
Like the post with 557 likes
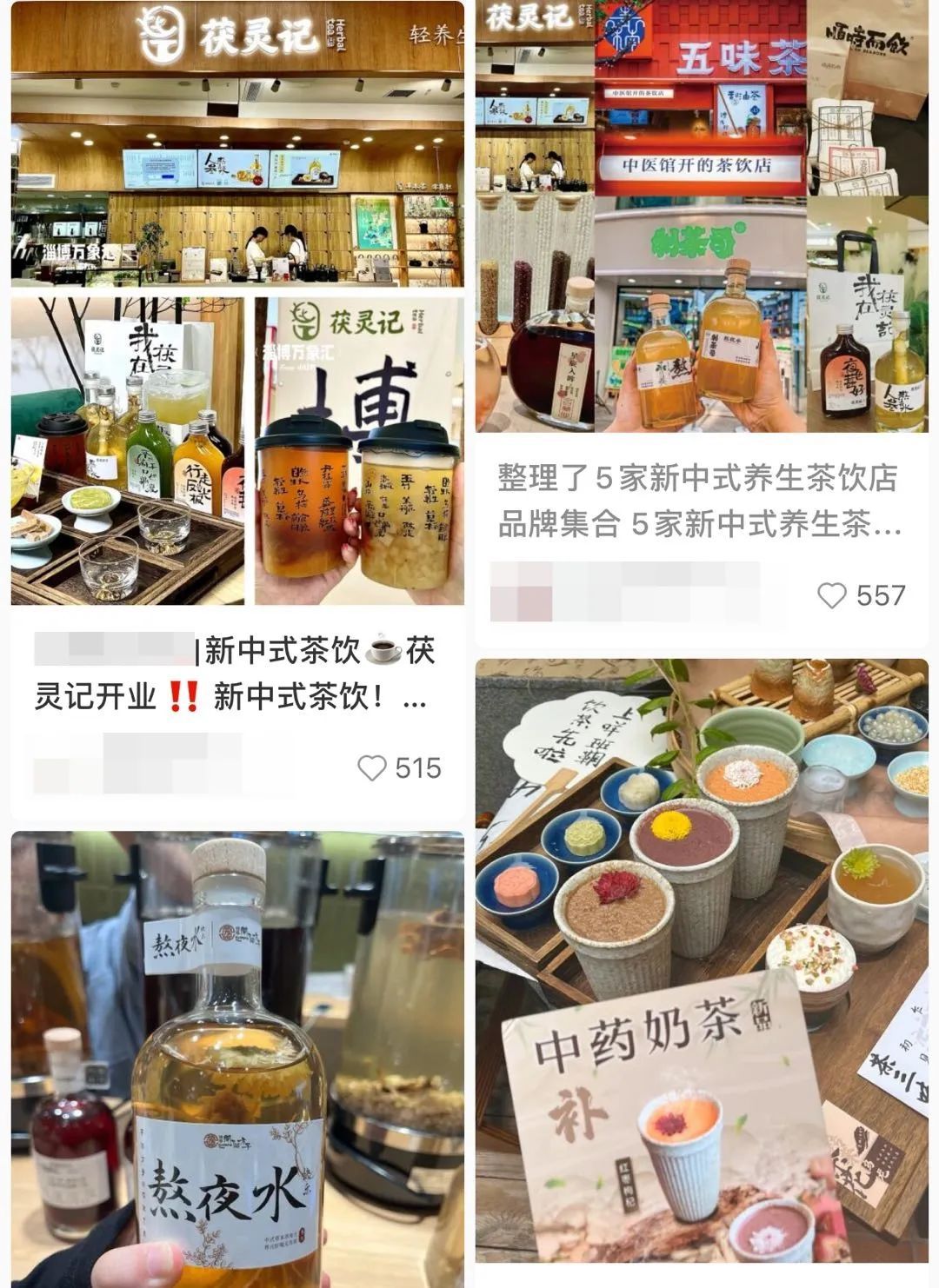832,595
